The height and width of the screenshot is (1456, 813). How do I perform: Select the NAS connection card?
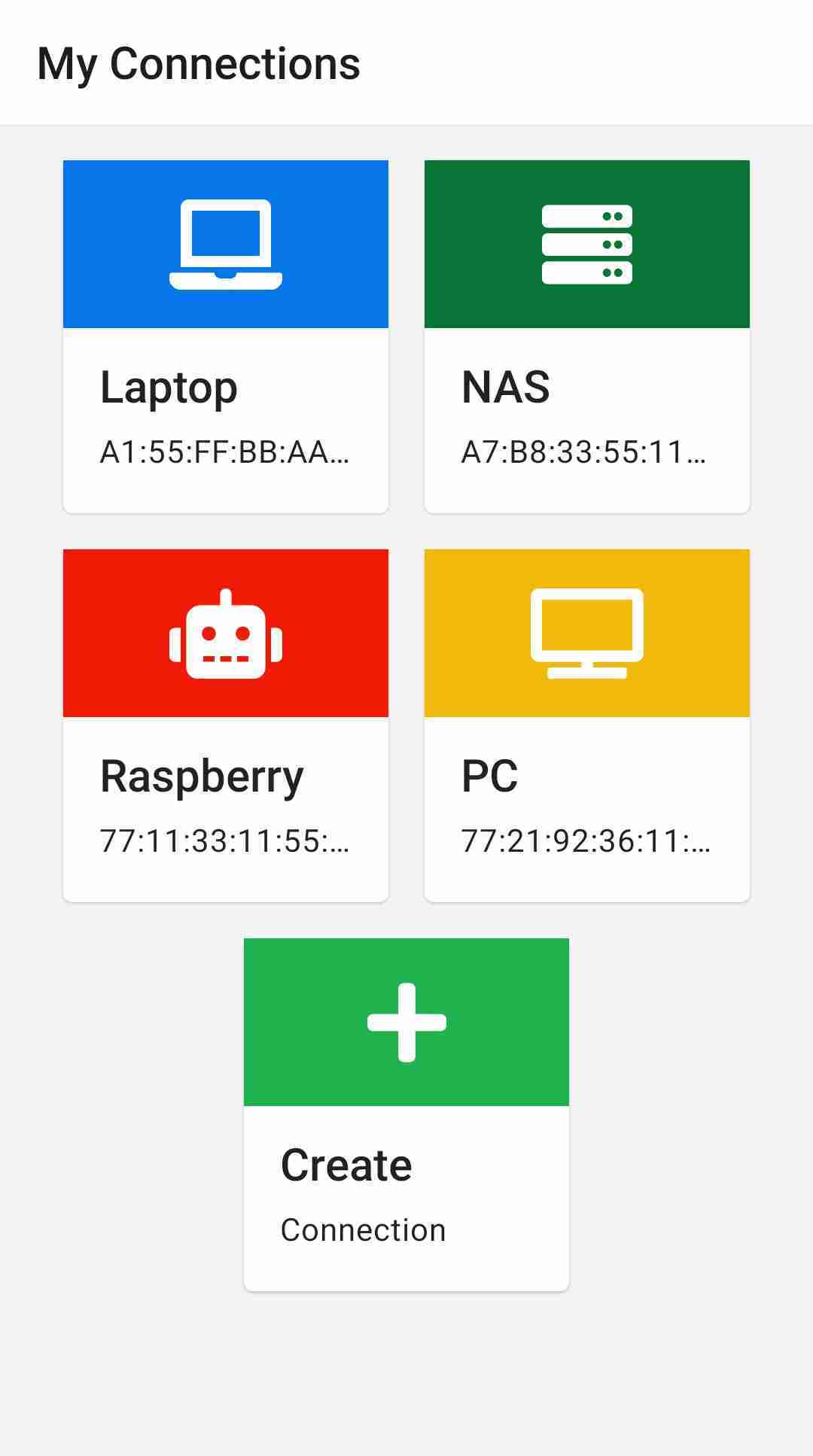(x=587, y=336)
